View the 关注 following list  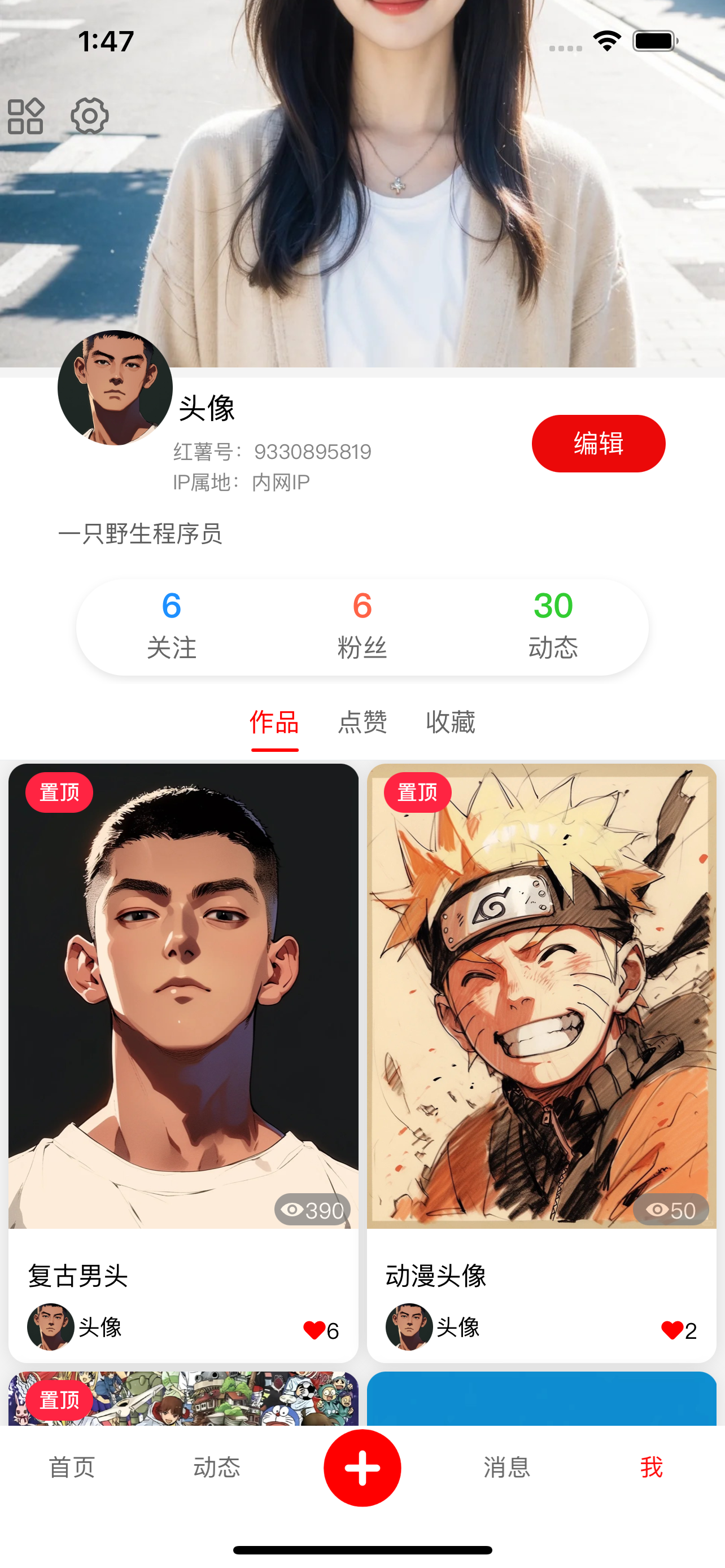172,625
